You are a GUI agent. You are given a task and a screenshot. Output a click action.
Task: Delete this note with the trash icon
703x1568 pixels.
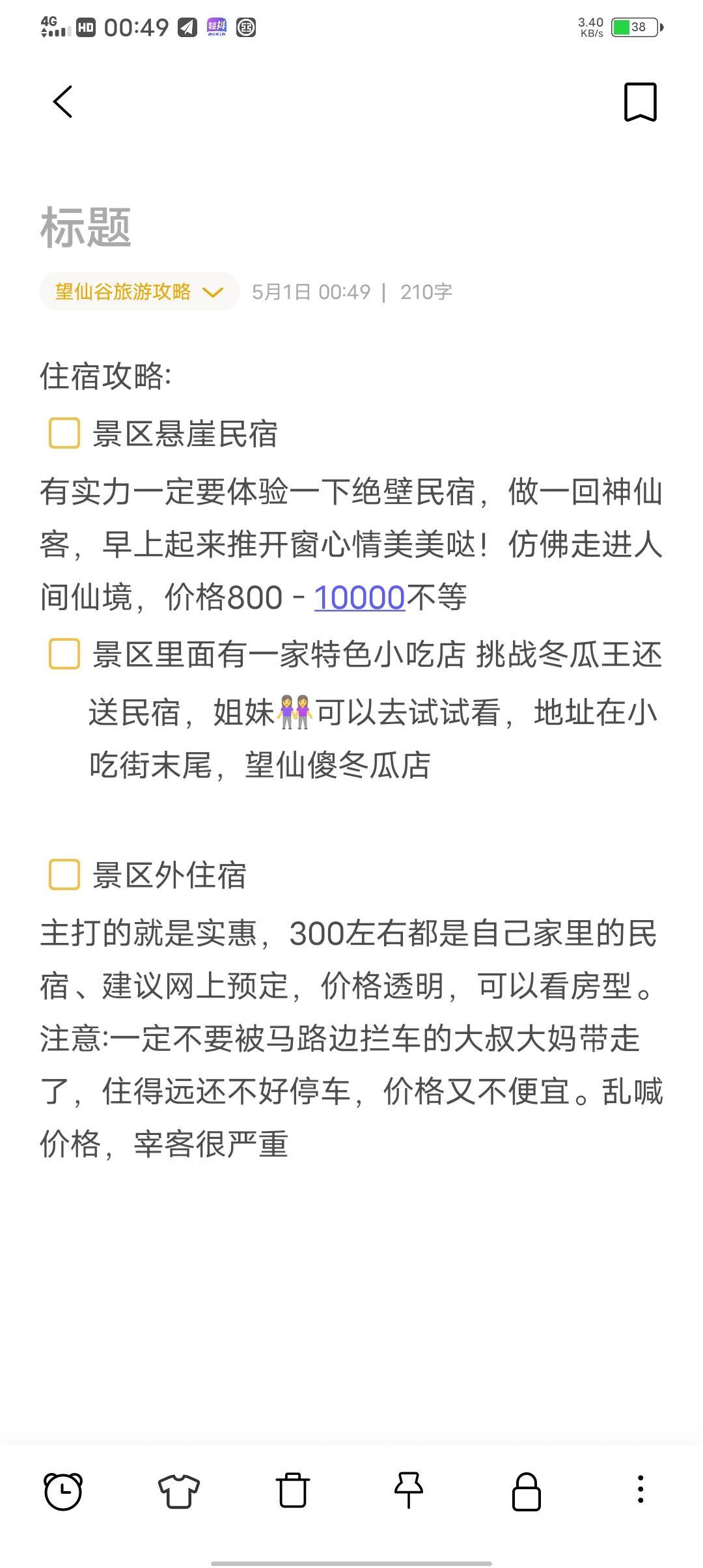coord(293,1491)
